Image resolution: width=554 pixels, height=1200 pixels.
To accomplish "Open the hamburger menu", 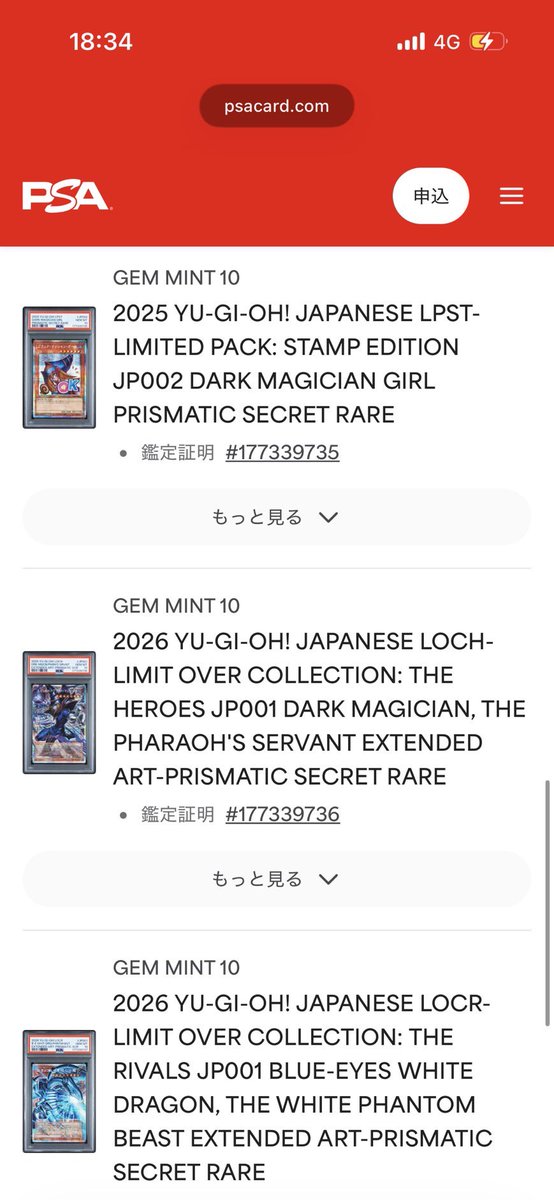I will click(x=511, y=196).
